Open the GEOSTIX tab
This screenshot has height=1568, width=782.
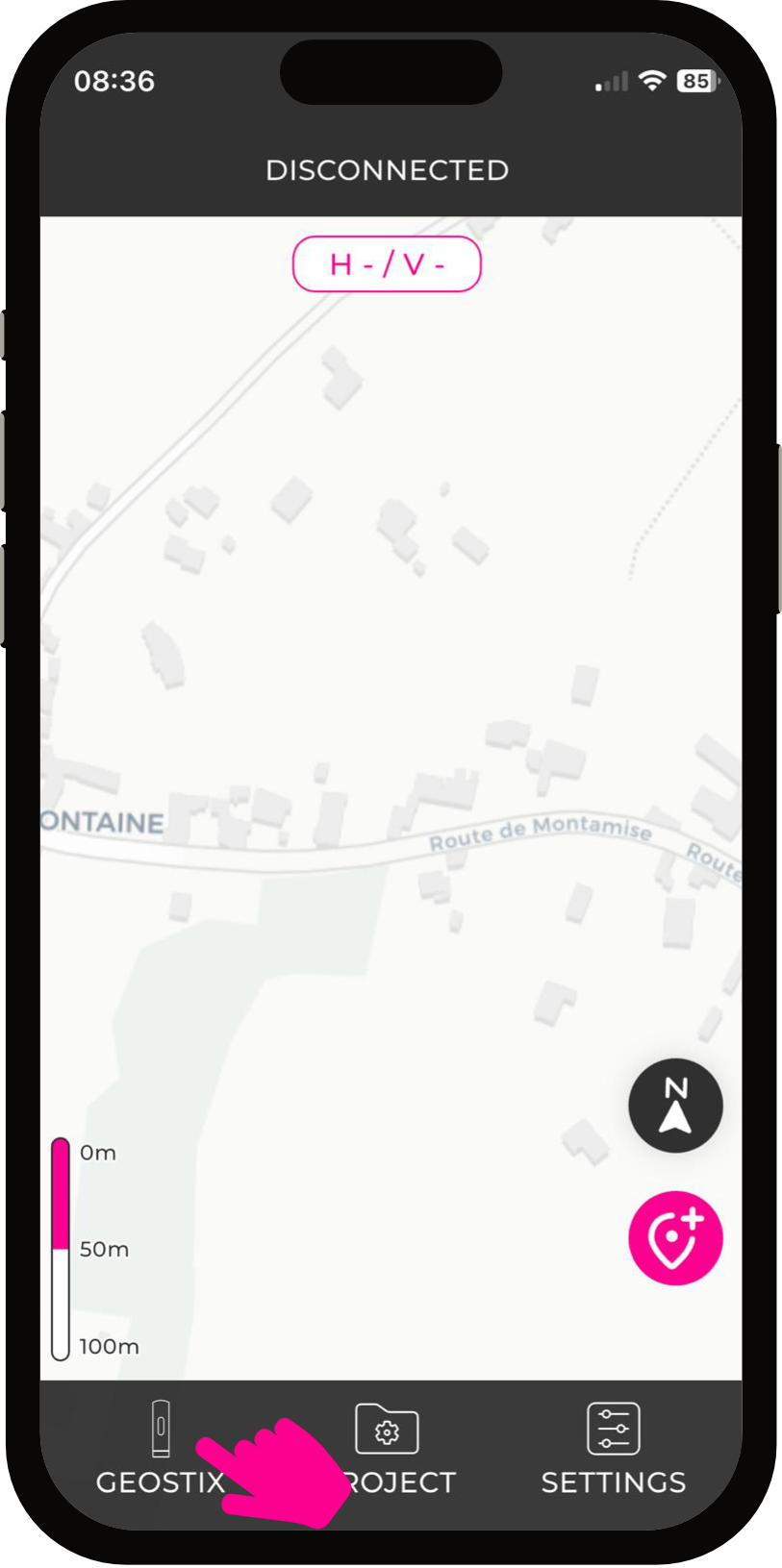click(x=160, y=1450)
